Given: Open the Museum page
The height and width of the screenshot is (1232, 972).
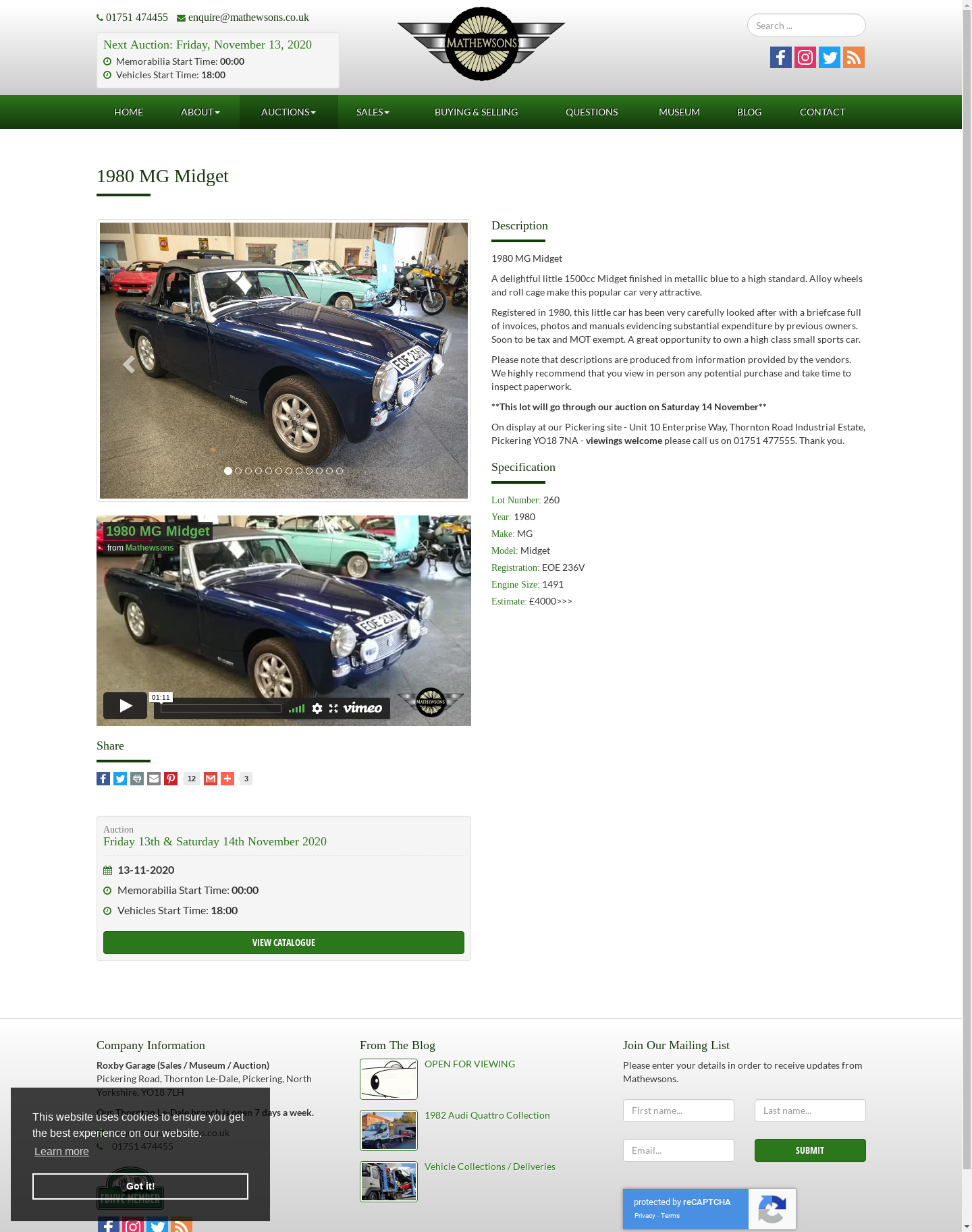Looking at the screenshot, I should (x=679, y=112).
